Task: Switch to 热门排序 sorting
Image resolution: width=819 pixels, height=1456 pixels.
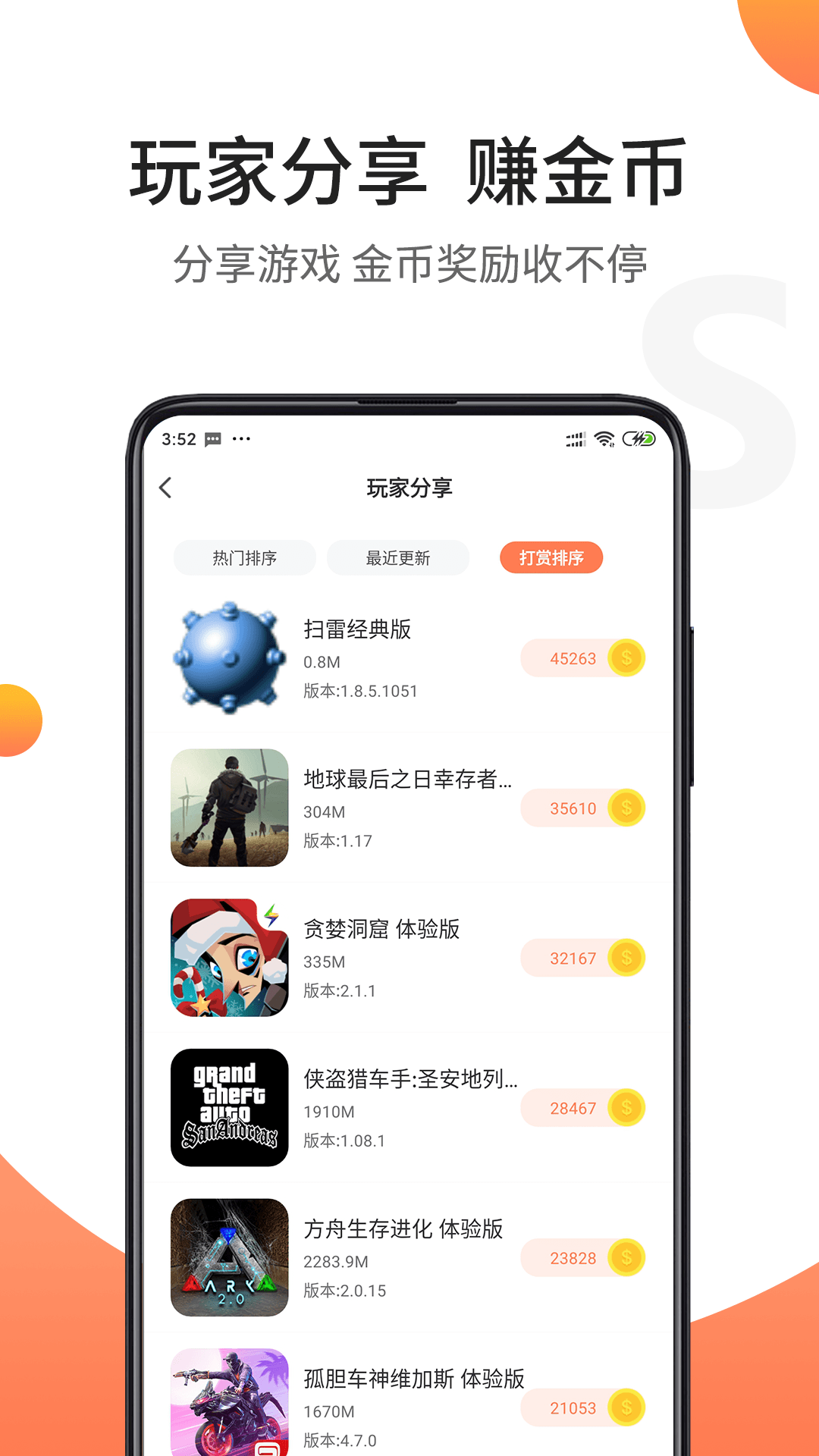Action: [x=244, y=557]
